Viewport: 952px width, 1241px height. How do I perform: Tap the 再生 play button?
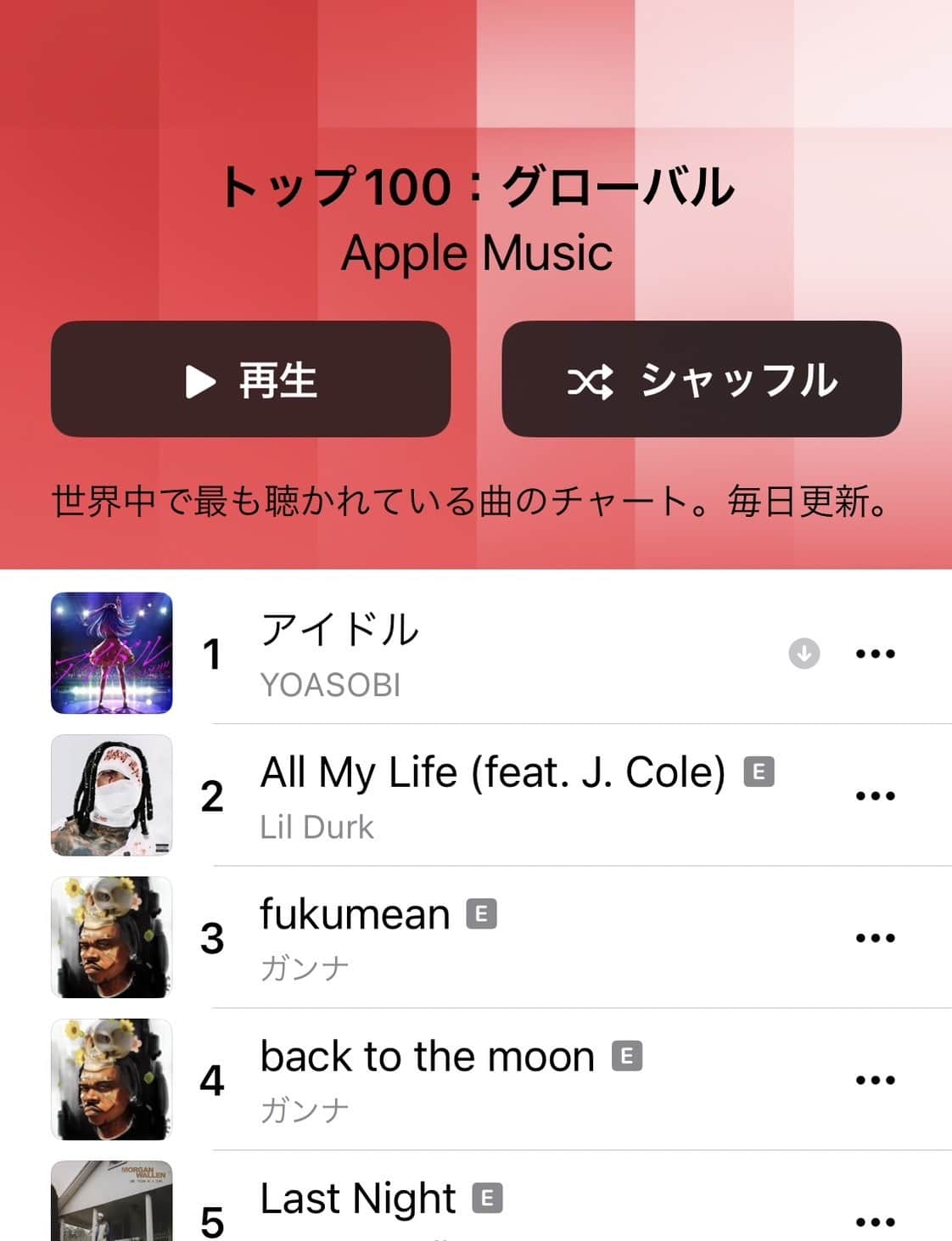[x=250, y=379]
